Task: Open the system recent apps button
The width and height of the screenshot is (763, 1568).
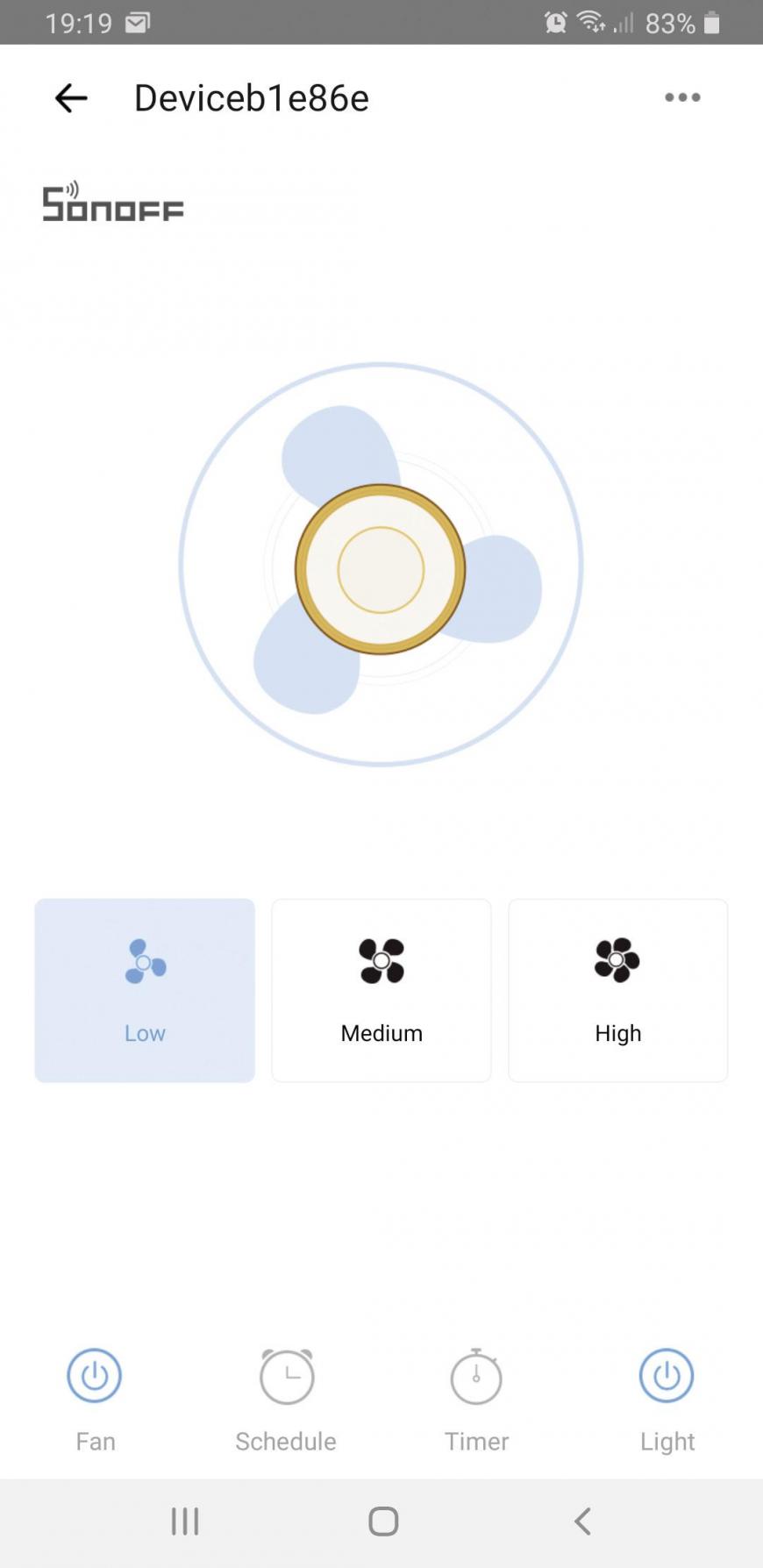Action: click(x=185, y=1521)
